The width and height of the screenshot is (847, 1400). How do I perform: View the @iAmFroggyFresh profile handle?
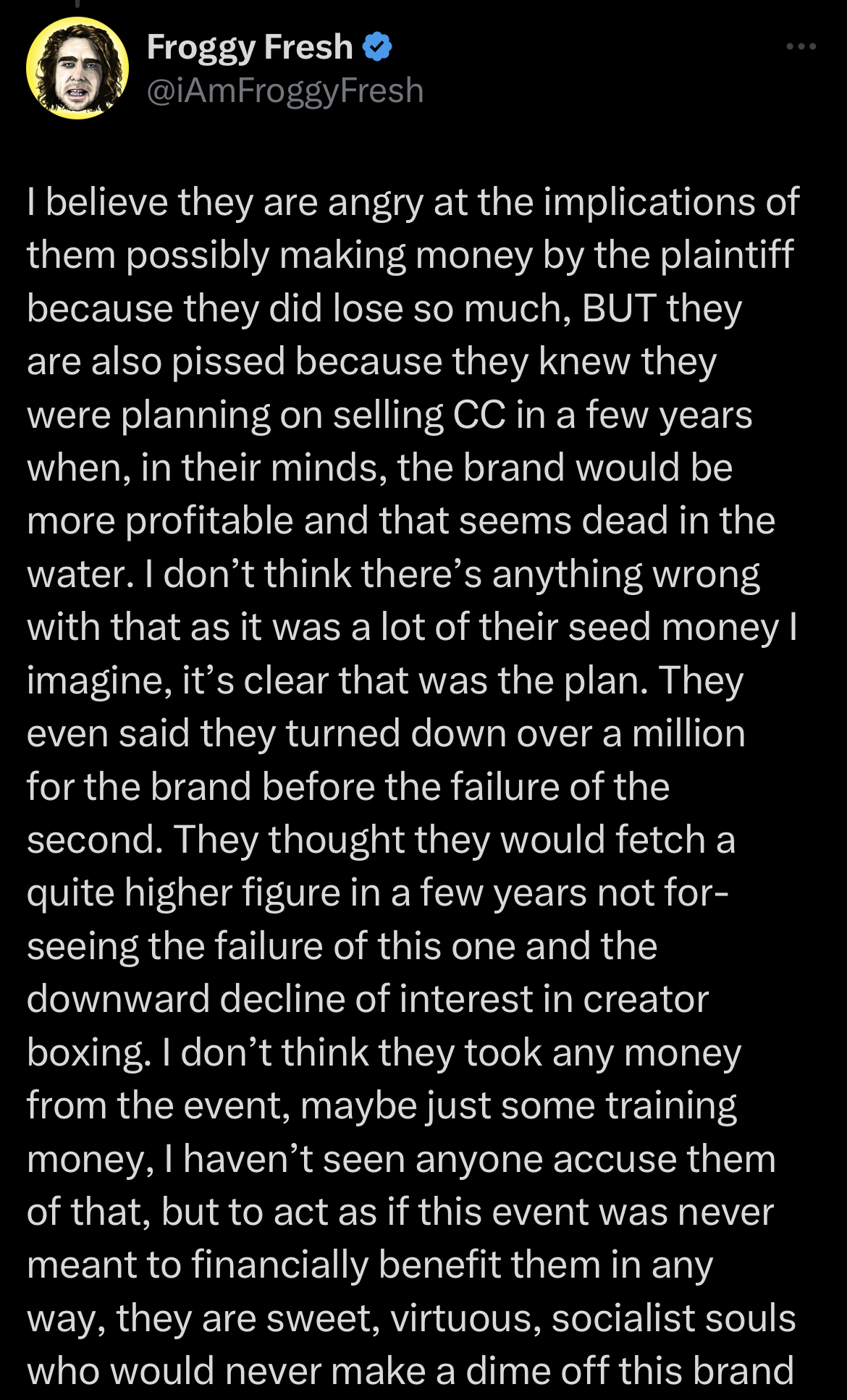(x=285, y=91)
